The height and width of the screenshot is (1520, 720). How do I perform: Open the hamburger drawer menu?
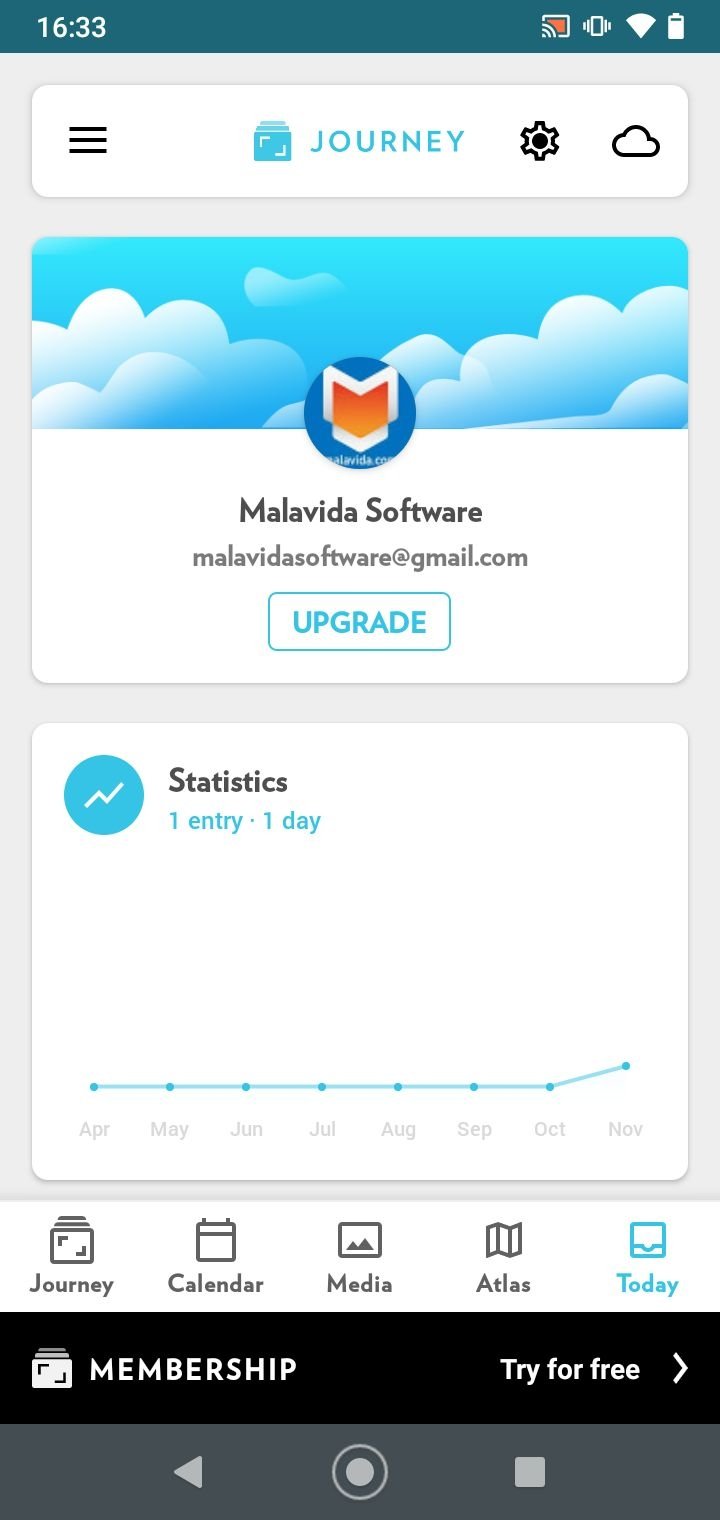[x=88, y=141]
